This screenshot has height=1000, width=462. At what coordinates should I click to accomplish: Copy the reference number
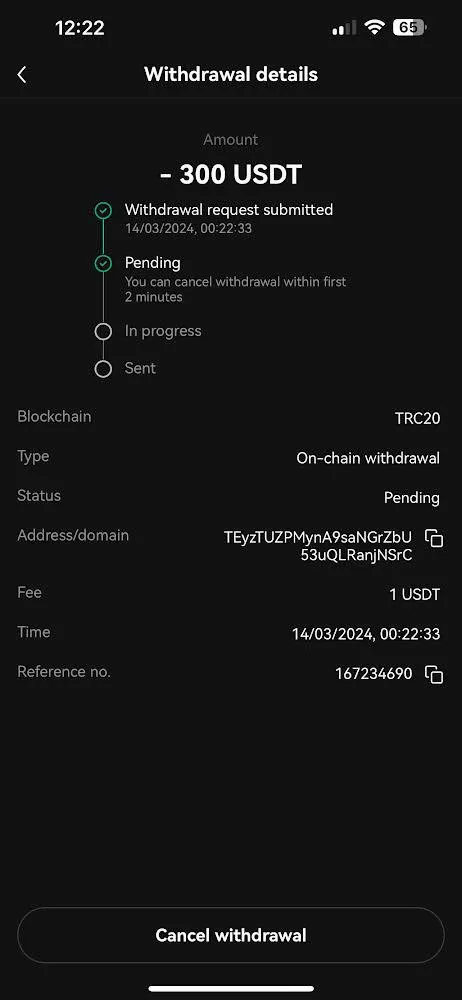coord(434,675)
